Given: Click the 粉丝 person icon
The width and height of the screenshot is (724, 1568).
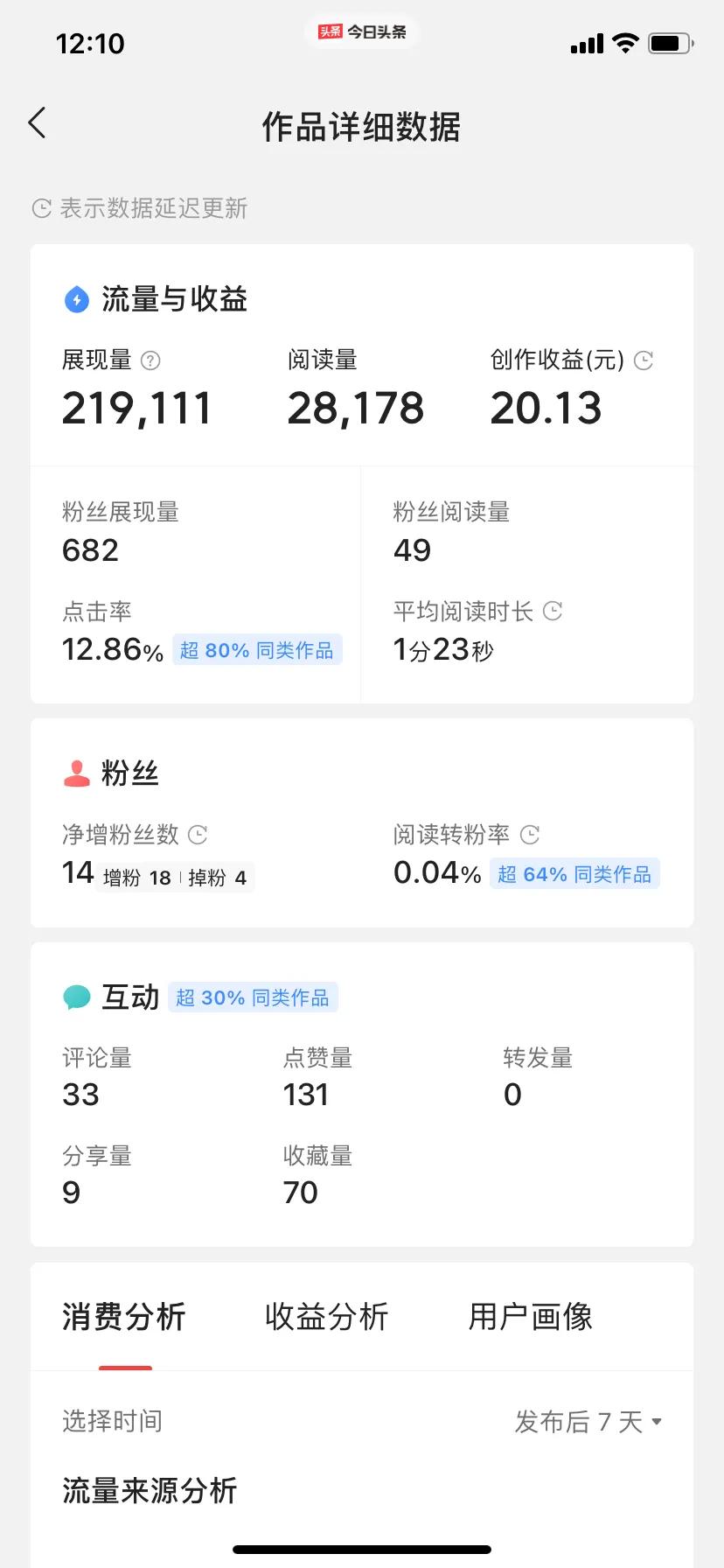Looking at the screenshot, I should point(76,772).
